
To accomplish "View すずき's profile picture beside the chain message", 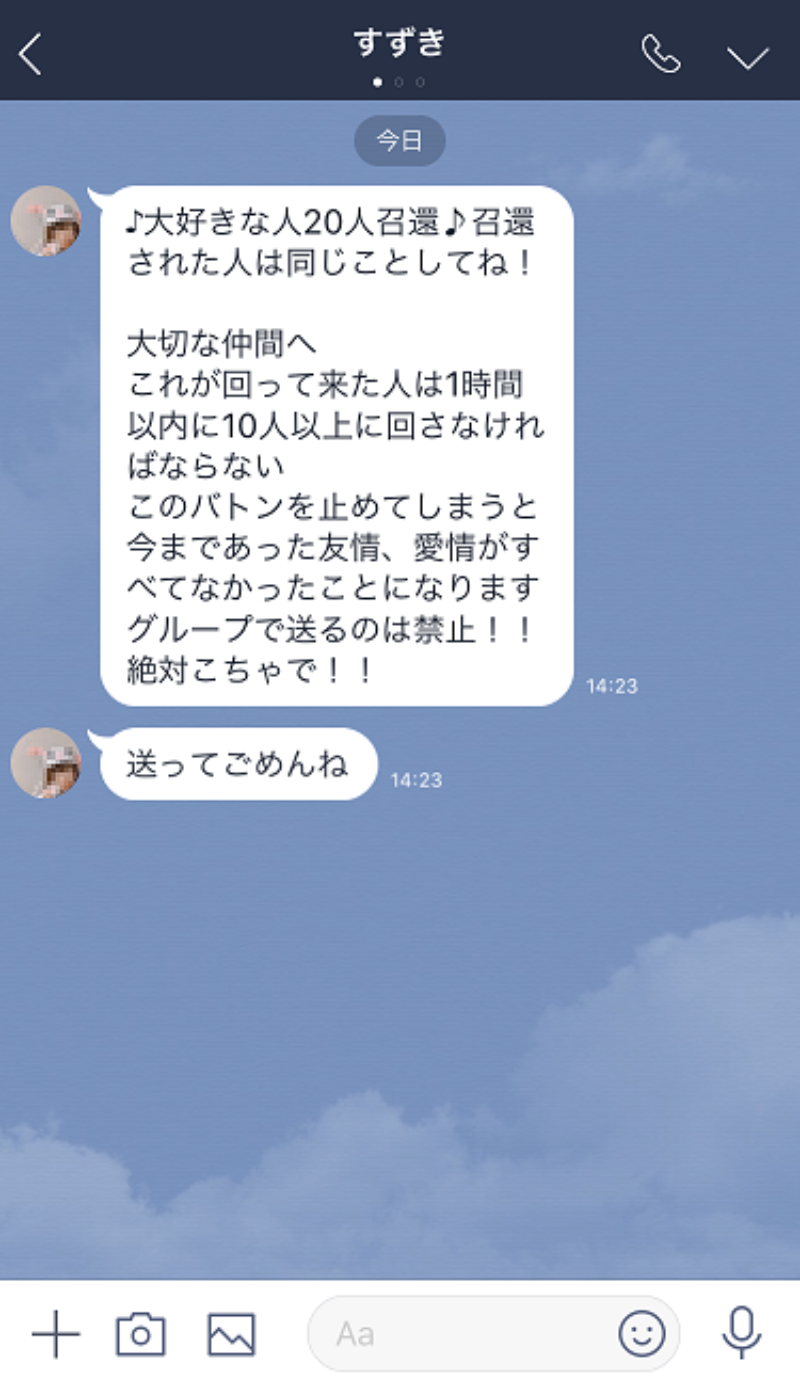I will [46, 221].
